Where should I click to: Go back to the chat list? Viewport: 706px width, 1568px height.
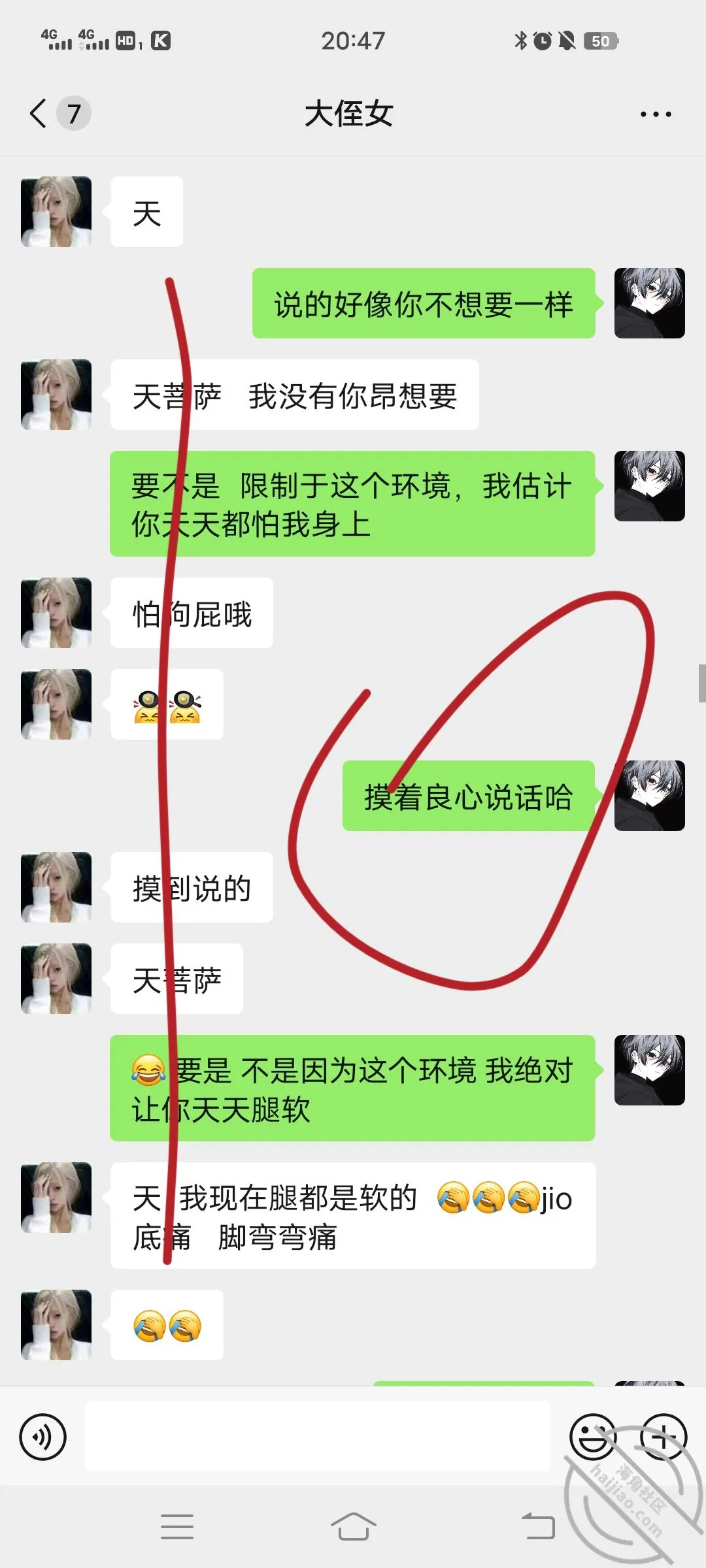(x=39, y=114)
